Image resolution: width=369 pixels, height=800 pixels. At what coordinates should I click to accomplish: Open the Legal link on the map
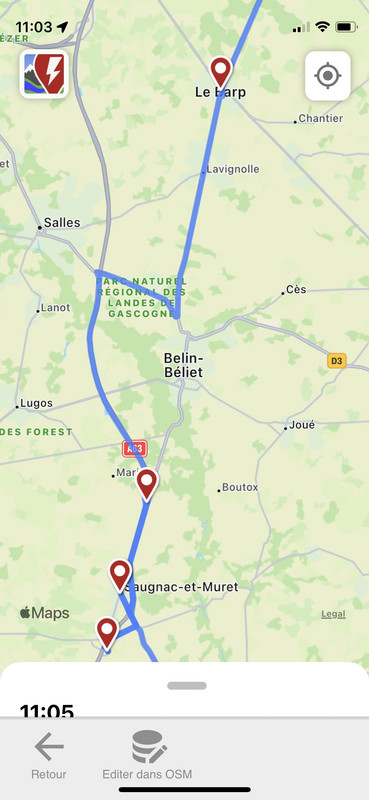pos(333,614)
